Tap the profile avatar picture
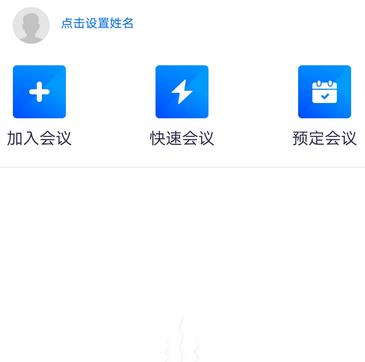Viewport: 365px width, 362px height. pos(31,25)
